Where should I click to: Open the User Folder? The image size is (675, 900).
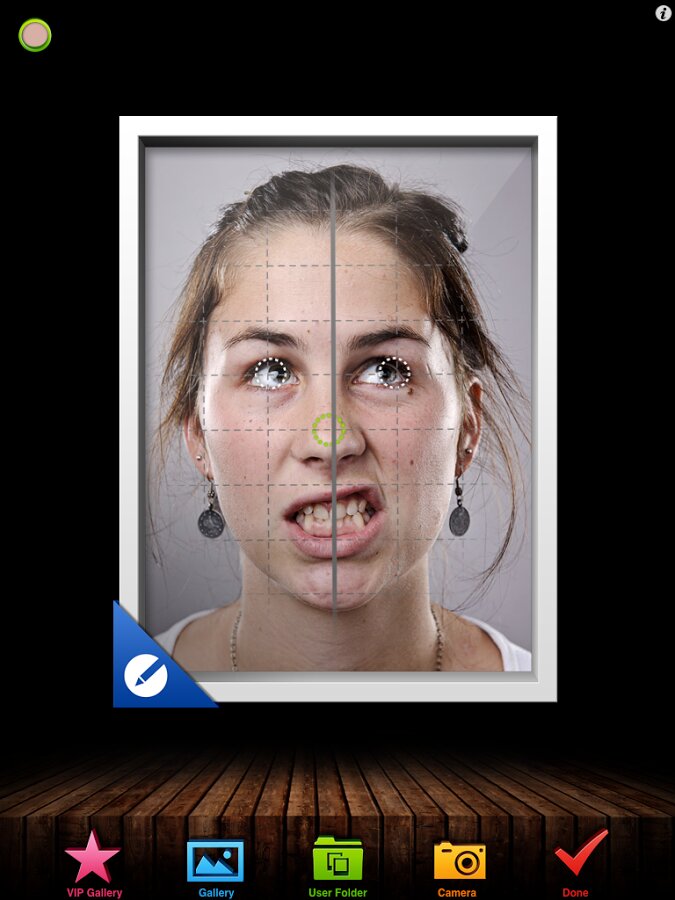[x=338, y=862]
